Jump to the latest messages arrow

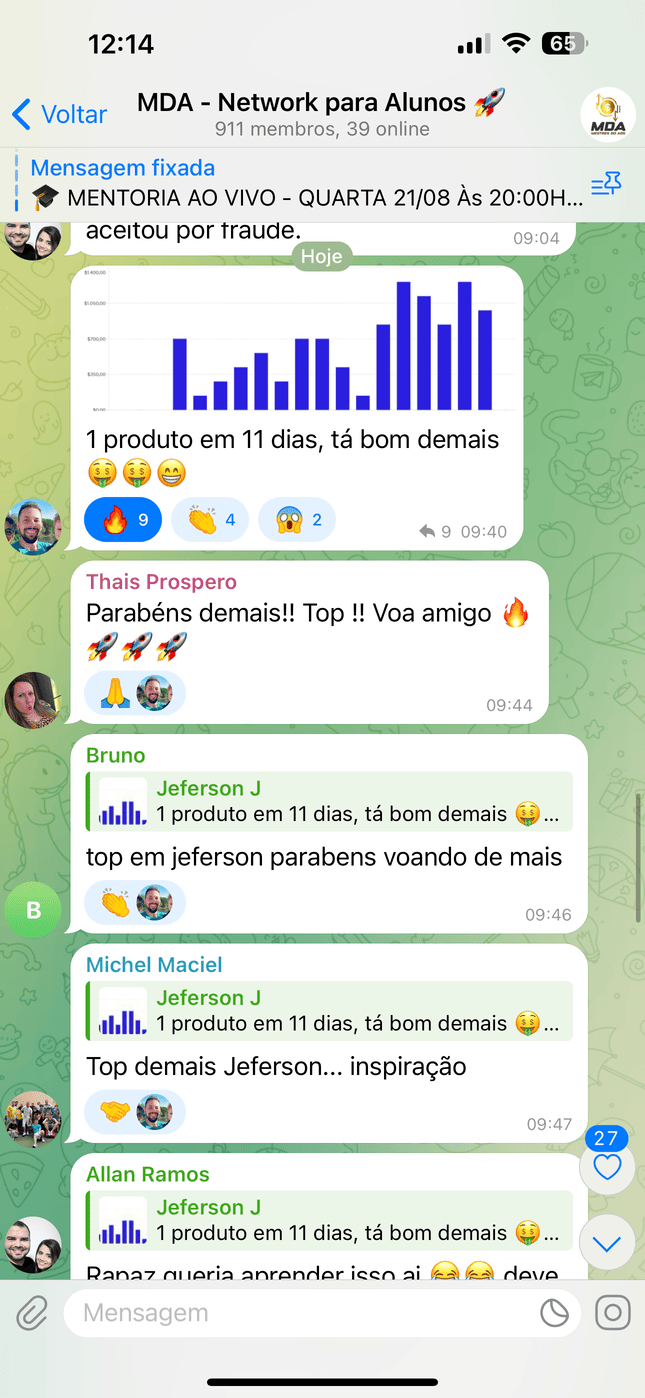(x=607, y=1244)
